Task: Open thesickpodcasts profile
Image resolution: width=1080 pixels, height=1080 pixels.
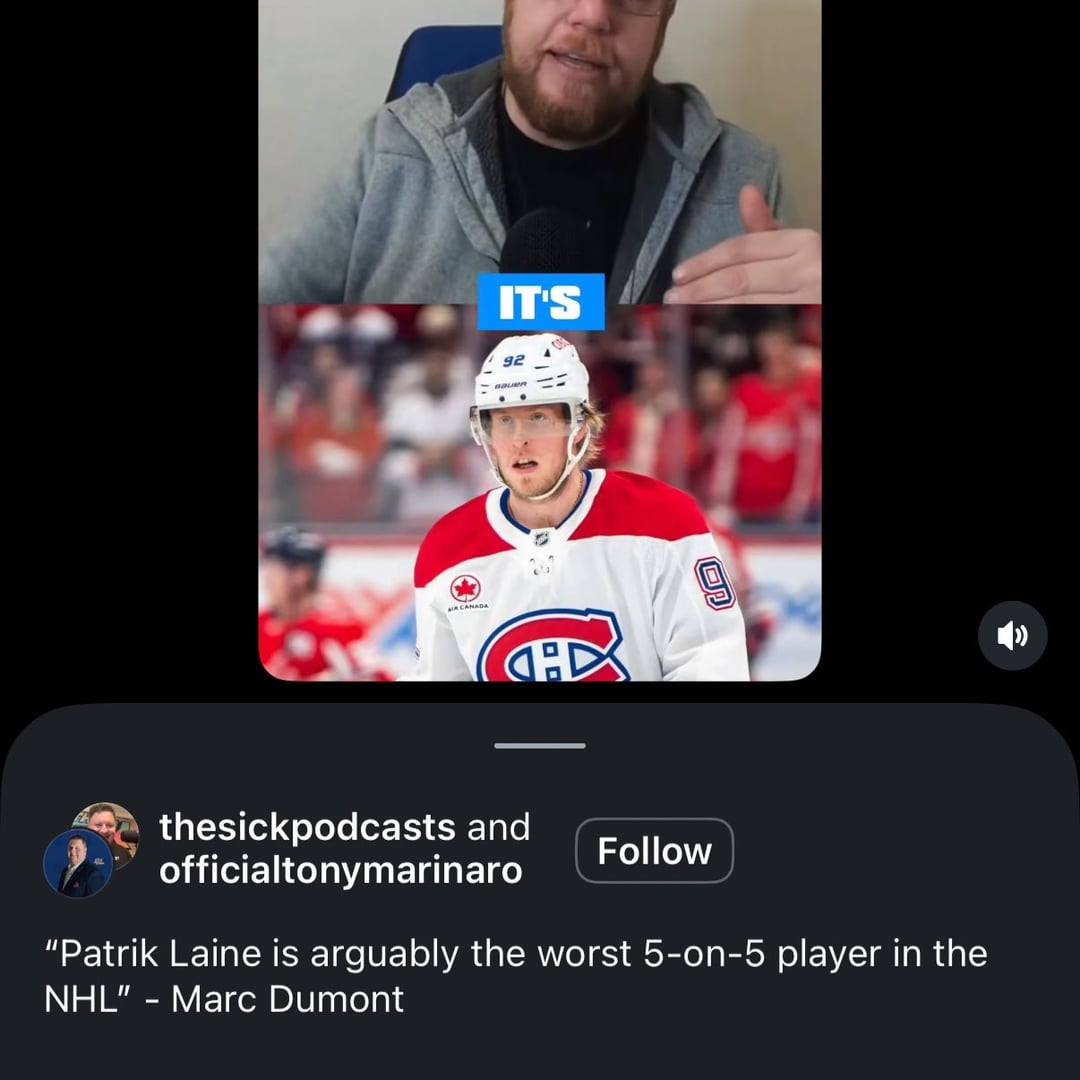Action: click(x=307, y=828)
